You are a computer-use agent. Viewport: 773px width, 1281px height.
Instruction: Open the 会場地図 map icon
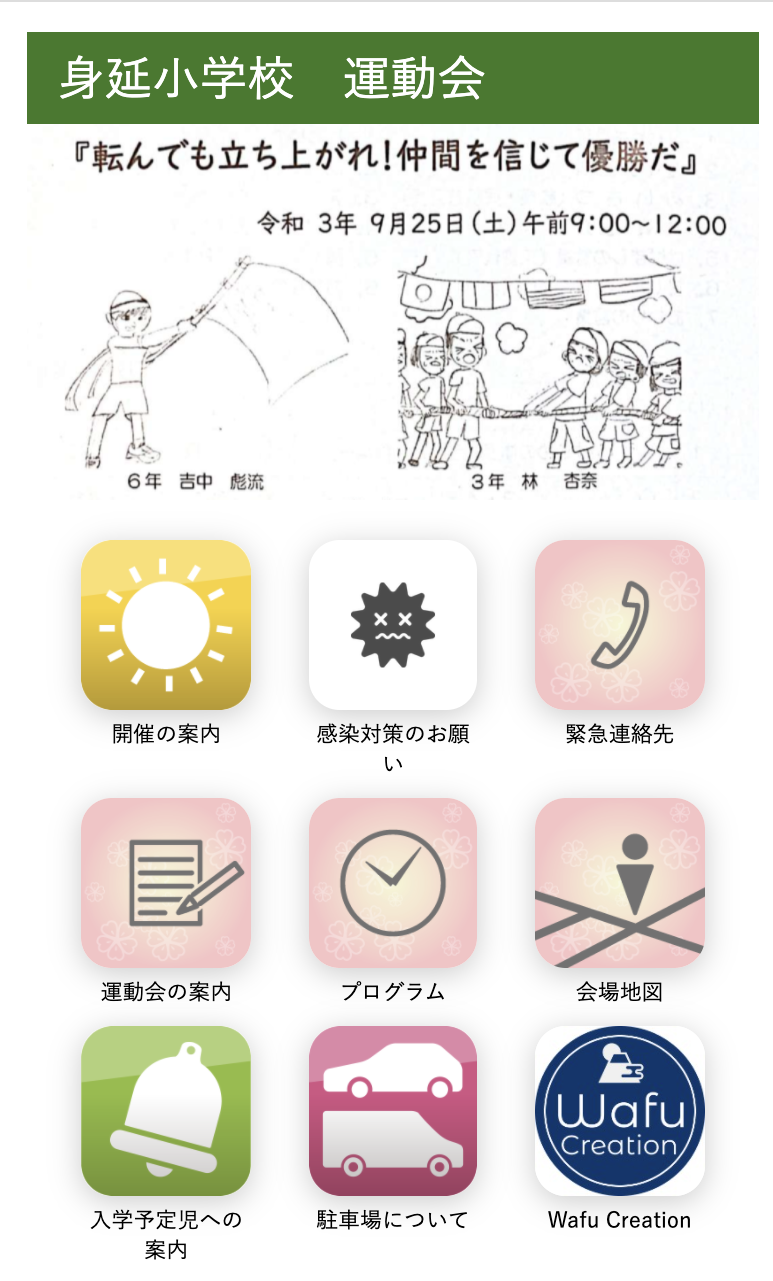pyautogui.click(x=620, y=883)
